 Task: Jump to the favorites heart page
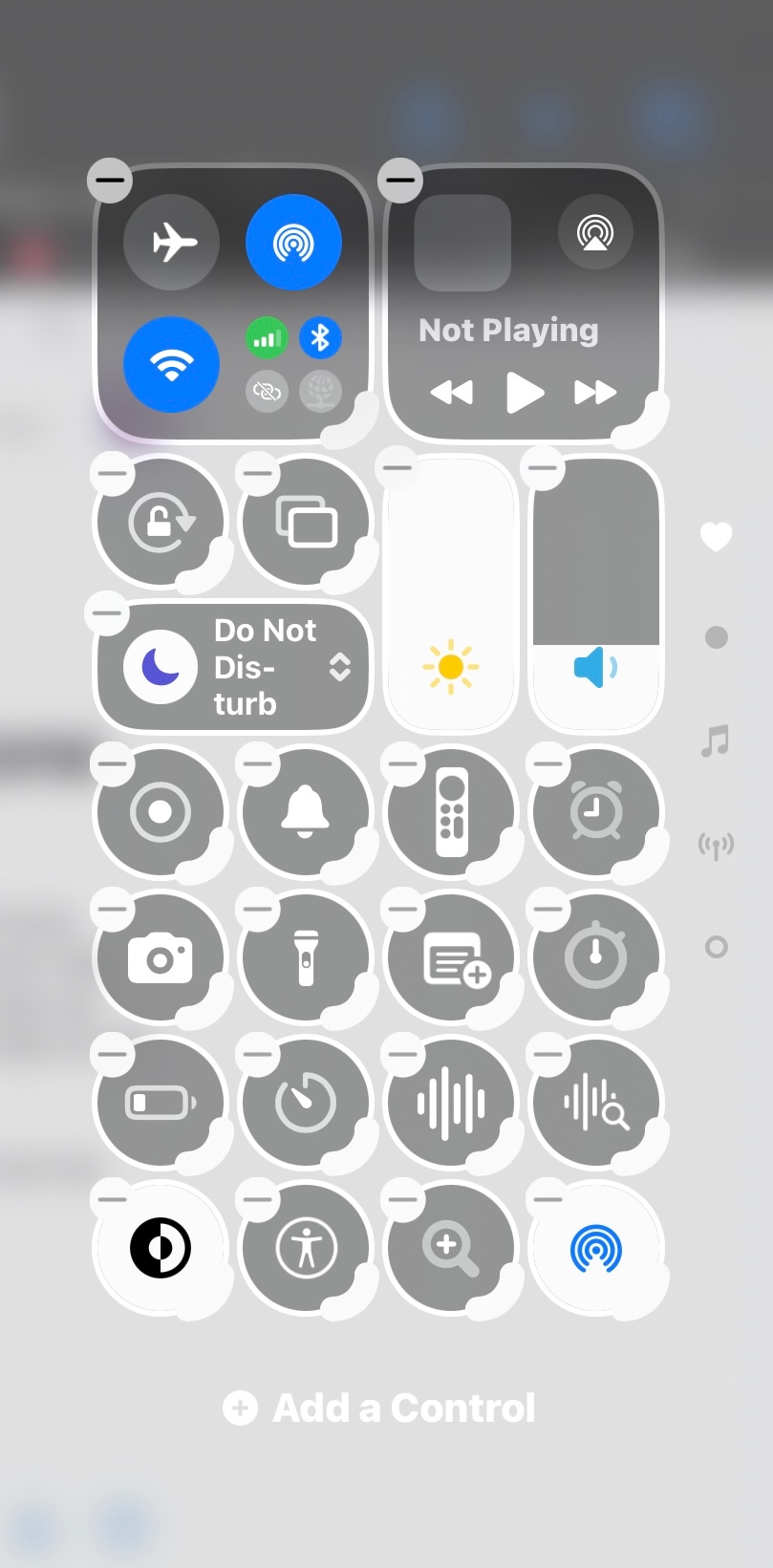coord(716,537)
